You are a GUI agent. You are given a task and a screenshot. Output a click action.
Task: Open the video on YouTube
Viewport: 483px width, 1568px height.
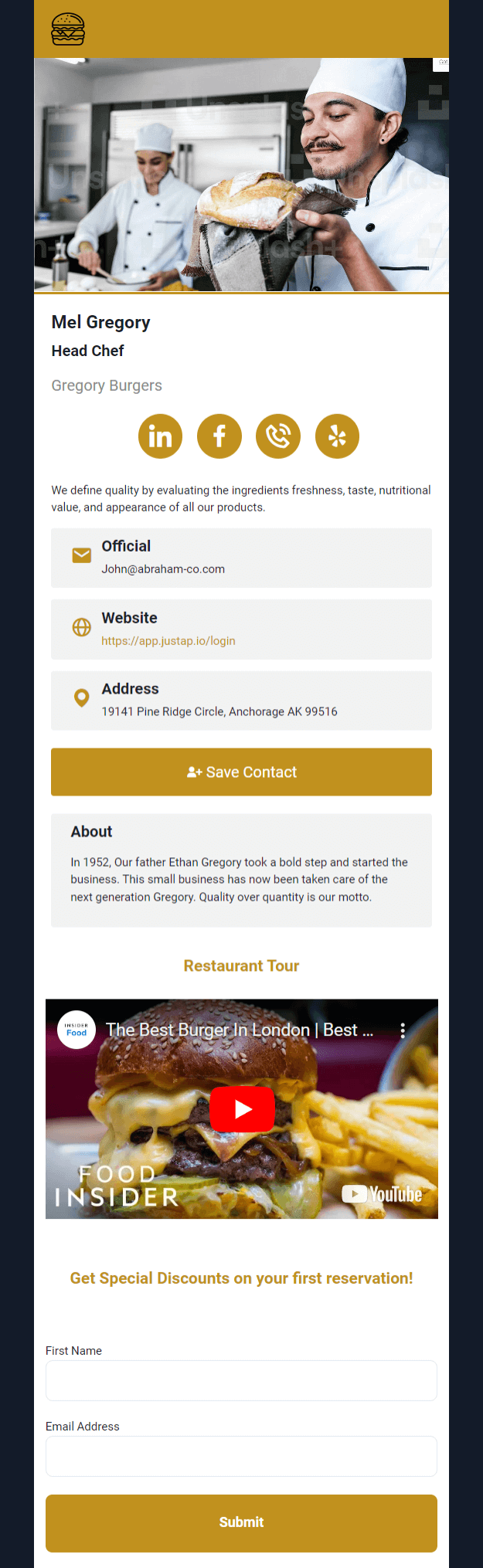click(x=383, y=1194)
